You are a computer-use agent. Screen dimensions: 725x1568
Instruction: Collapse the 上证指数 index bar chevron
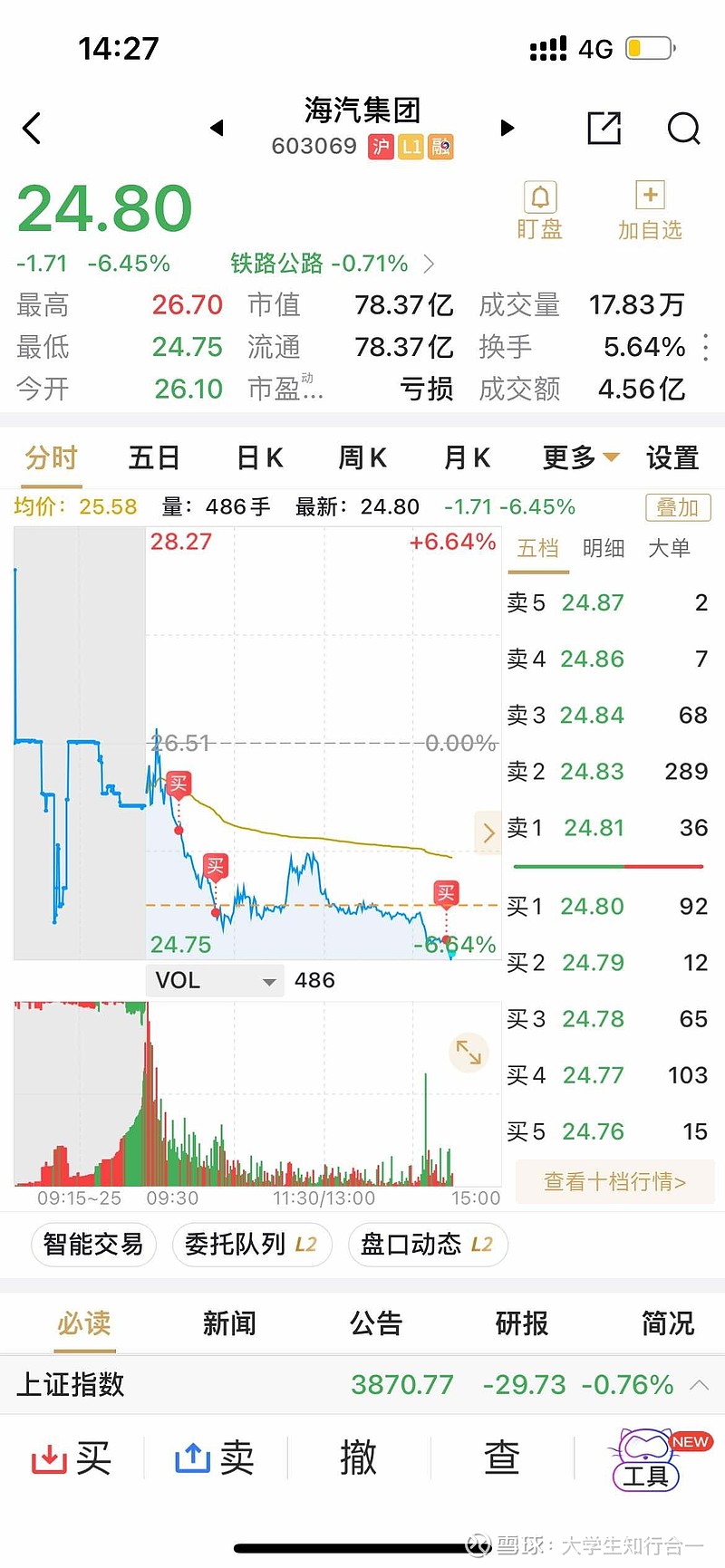pos(700,1385)
